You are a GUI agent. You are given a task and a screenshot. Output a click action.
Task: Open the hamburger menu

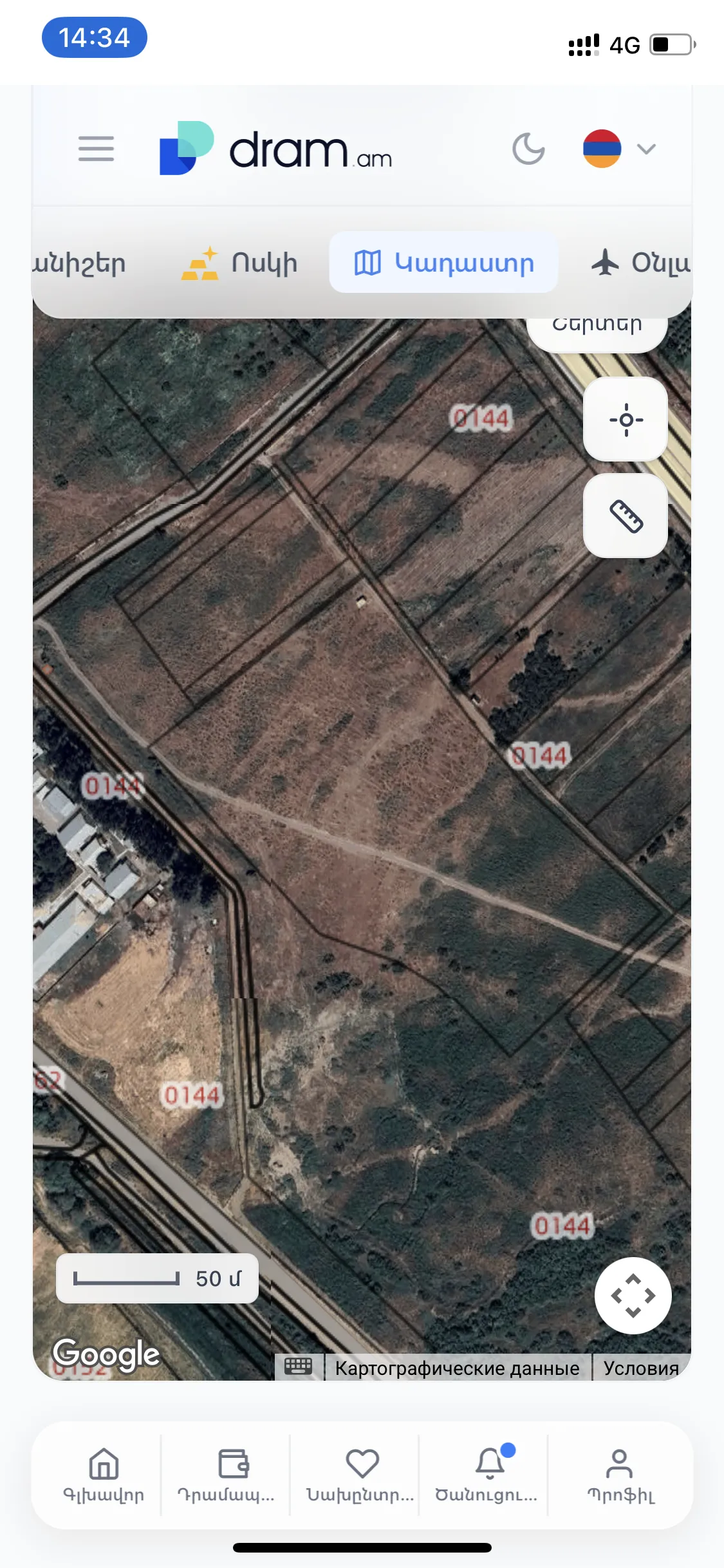click(96, 149)
